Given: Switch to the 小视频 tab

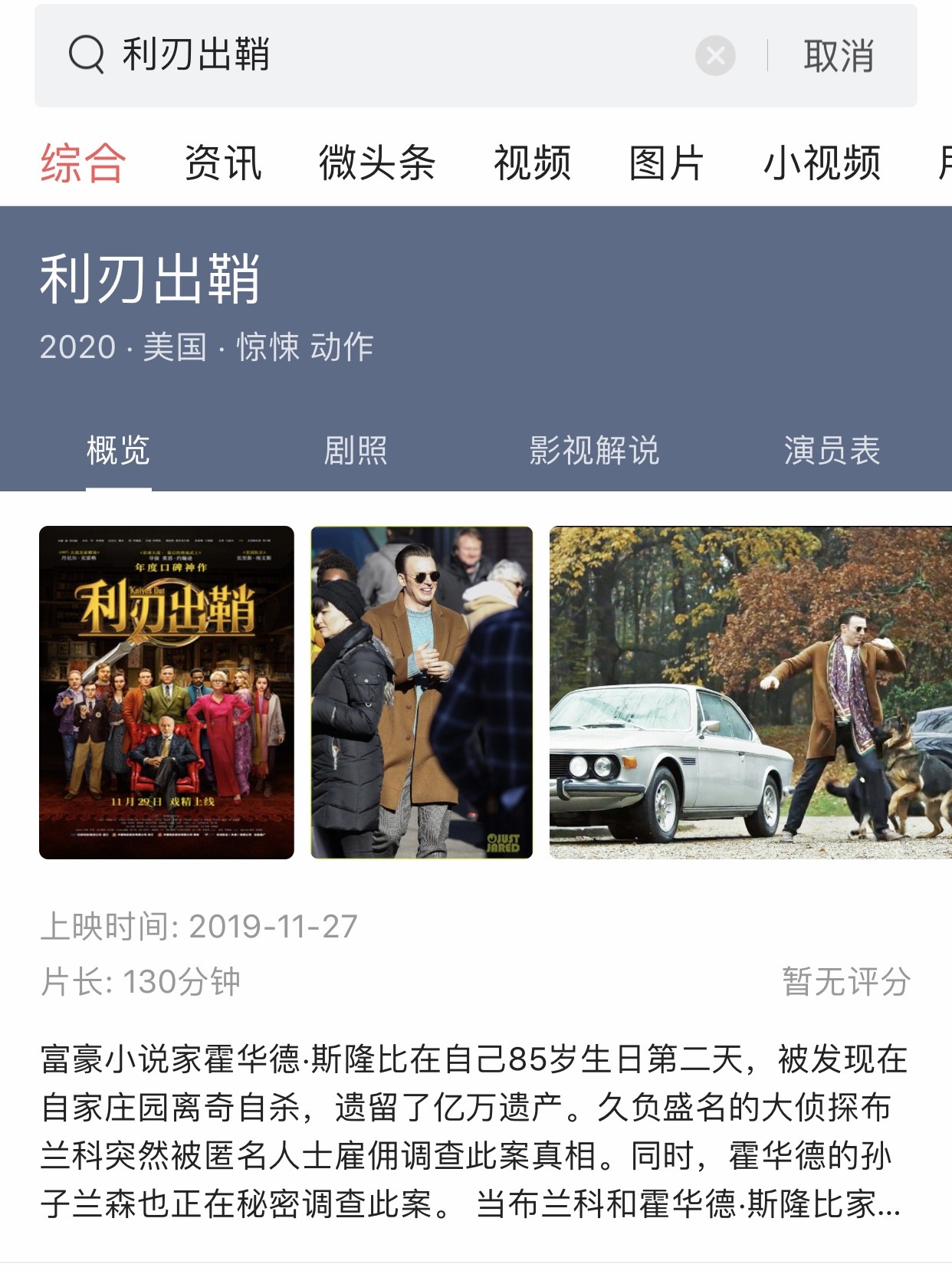Looking at the screenshot, I should coord(822,163).
